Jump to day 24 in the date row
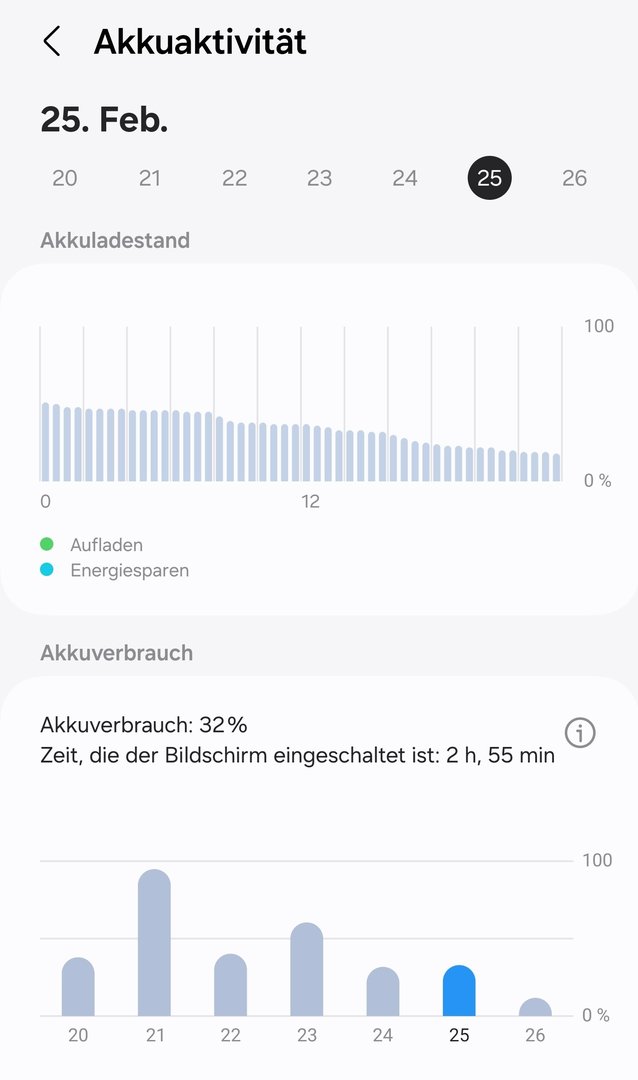The width and height of the screenshot is (638, 1080). click(404, 179)
